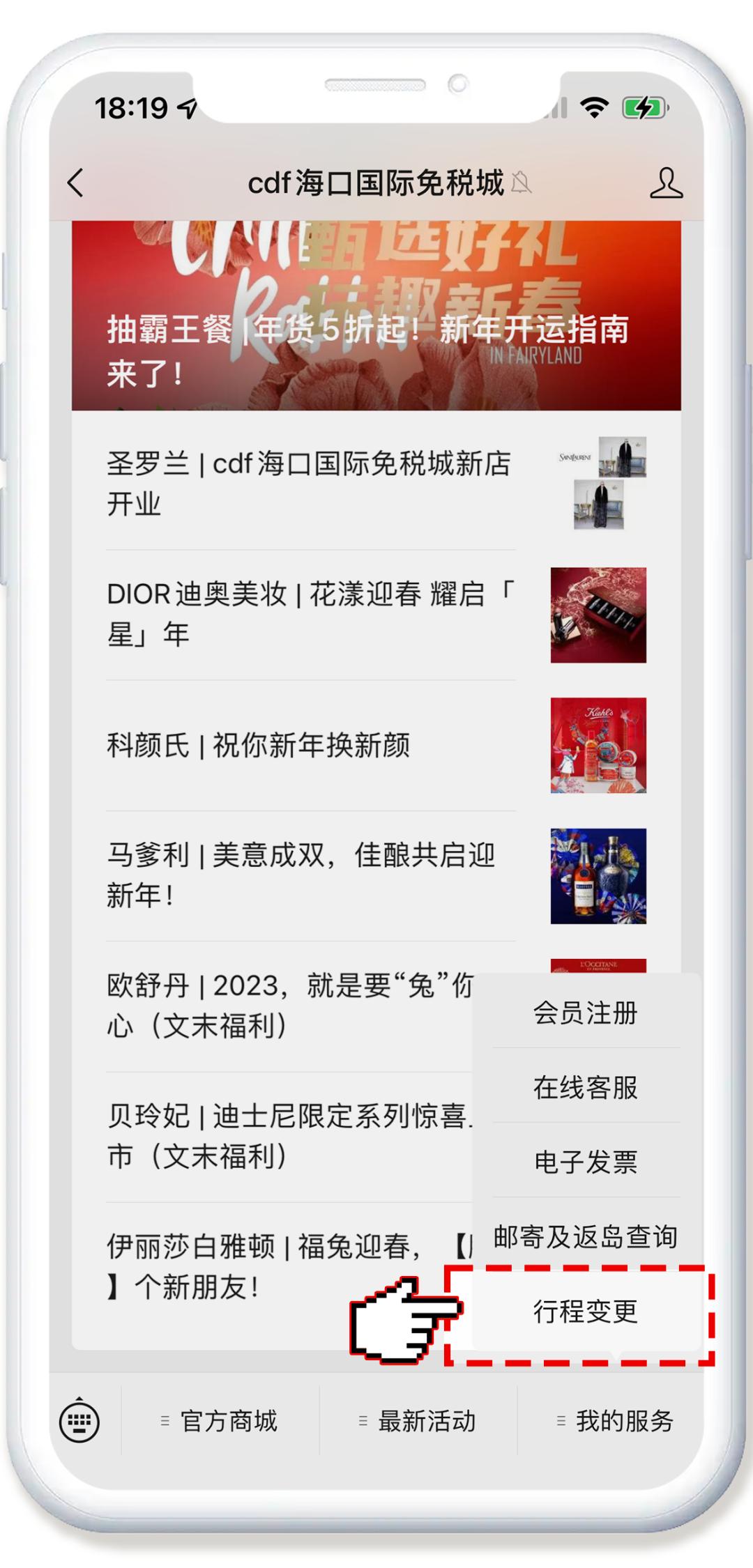
Task: Open the 抽霸王餐 New Year banner
Action: click(x=376, y=314)
